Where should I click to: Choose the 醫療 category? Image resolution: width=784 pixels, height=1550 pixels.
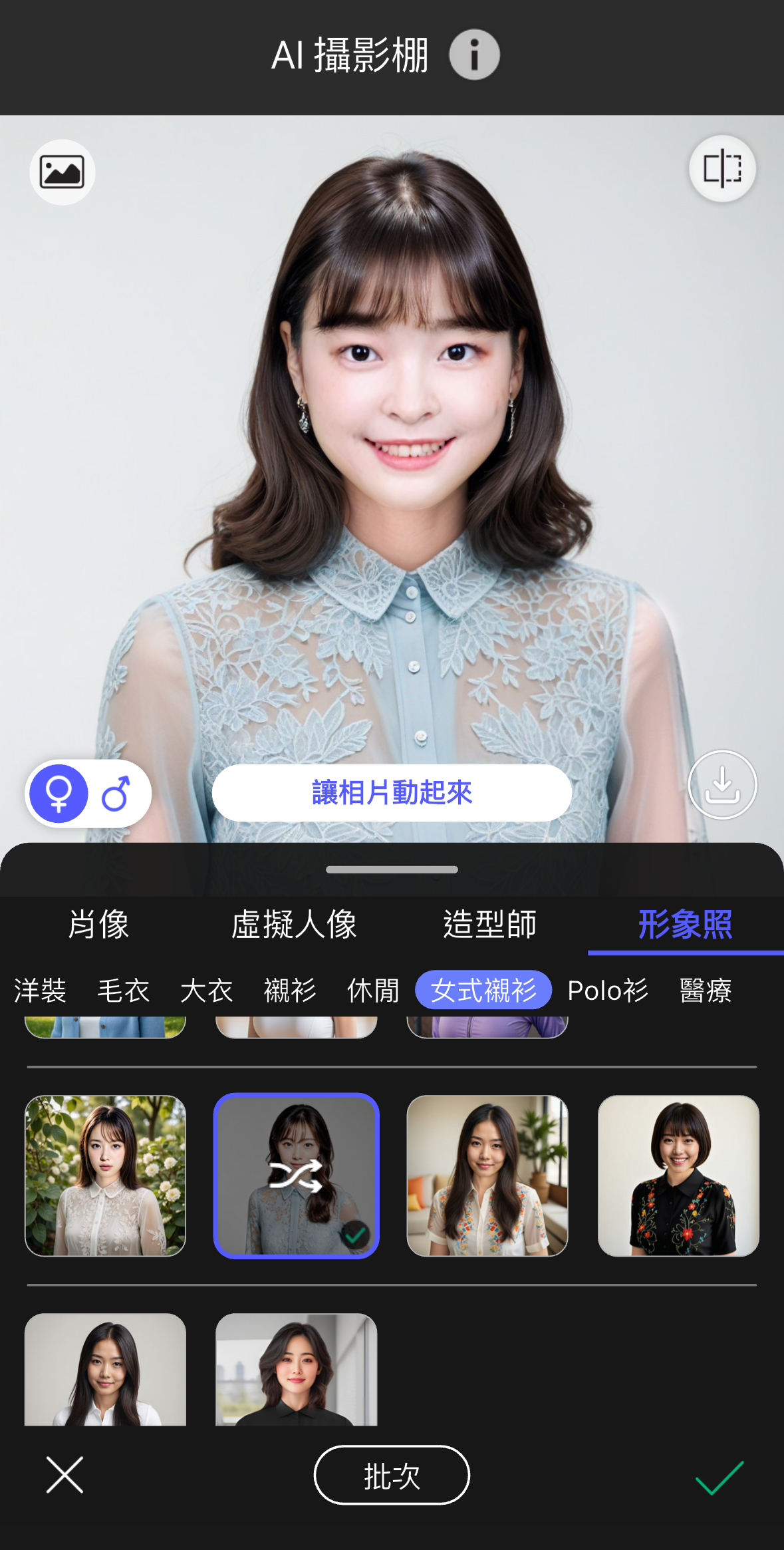coord(706,991)
